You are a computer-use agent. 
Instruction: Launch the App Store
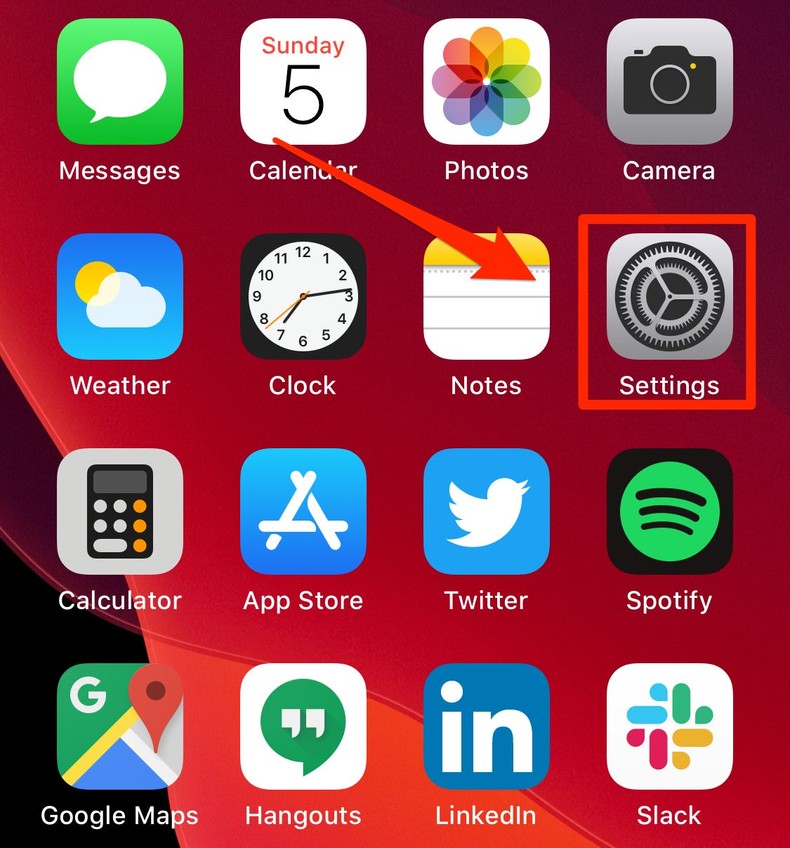coord(302,513)
